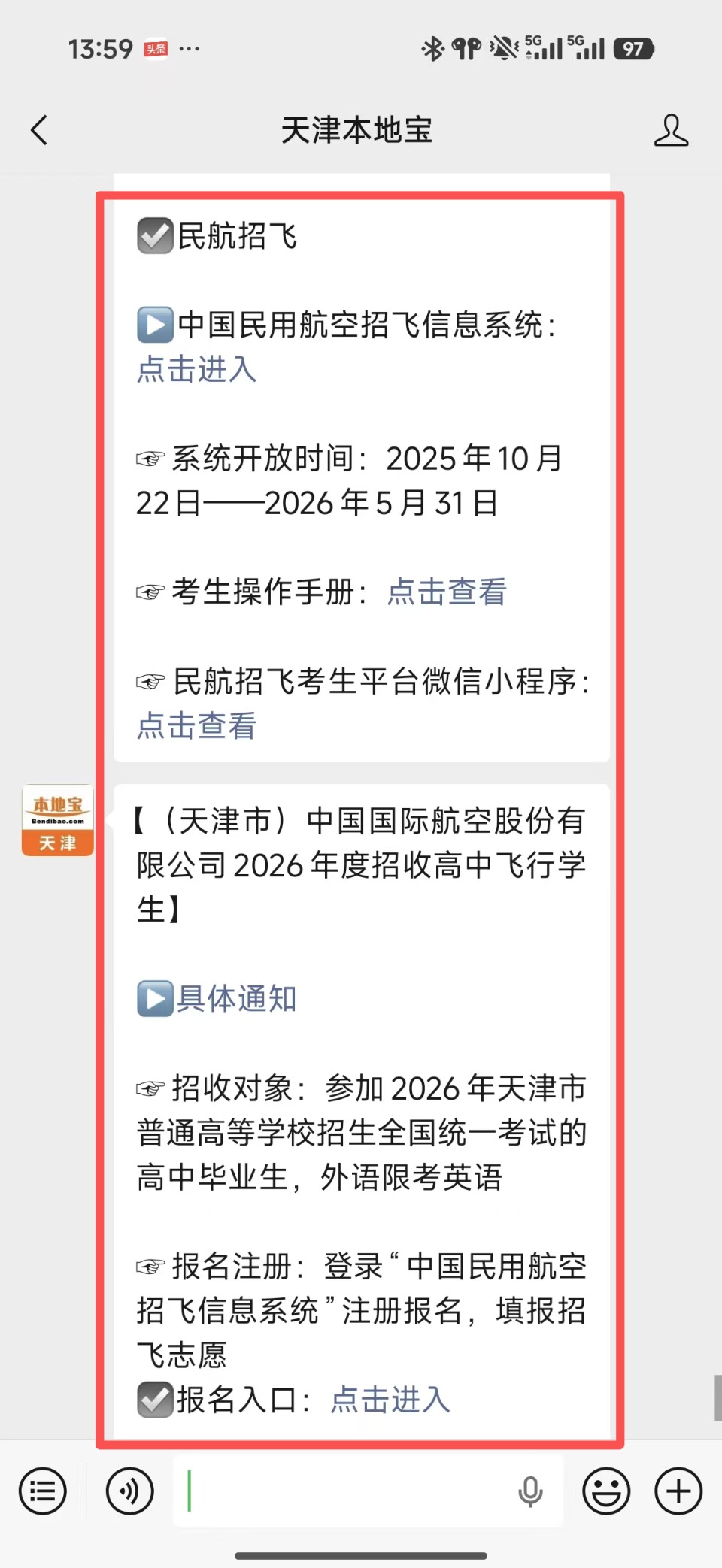Tap the back arrow to leave the chat

[39, 129]
